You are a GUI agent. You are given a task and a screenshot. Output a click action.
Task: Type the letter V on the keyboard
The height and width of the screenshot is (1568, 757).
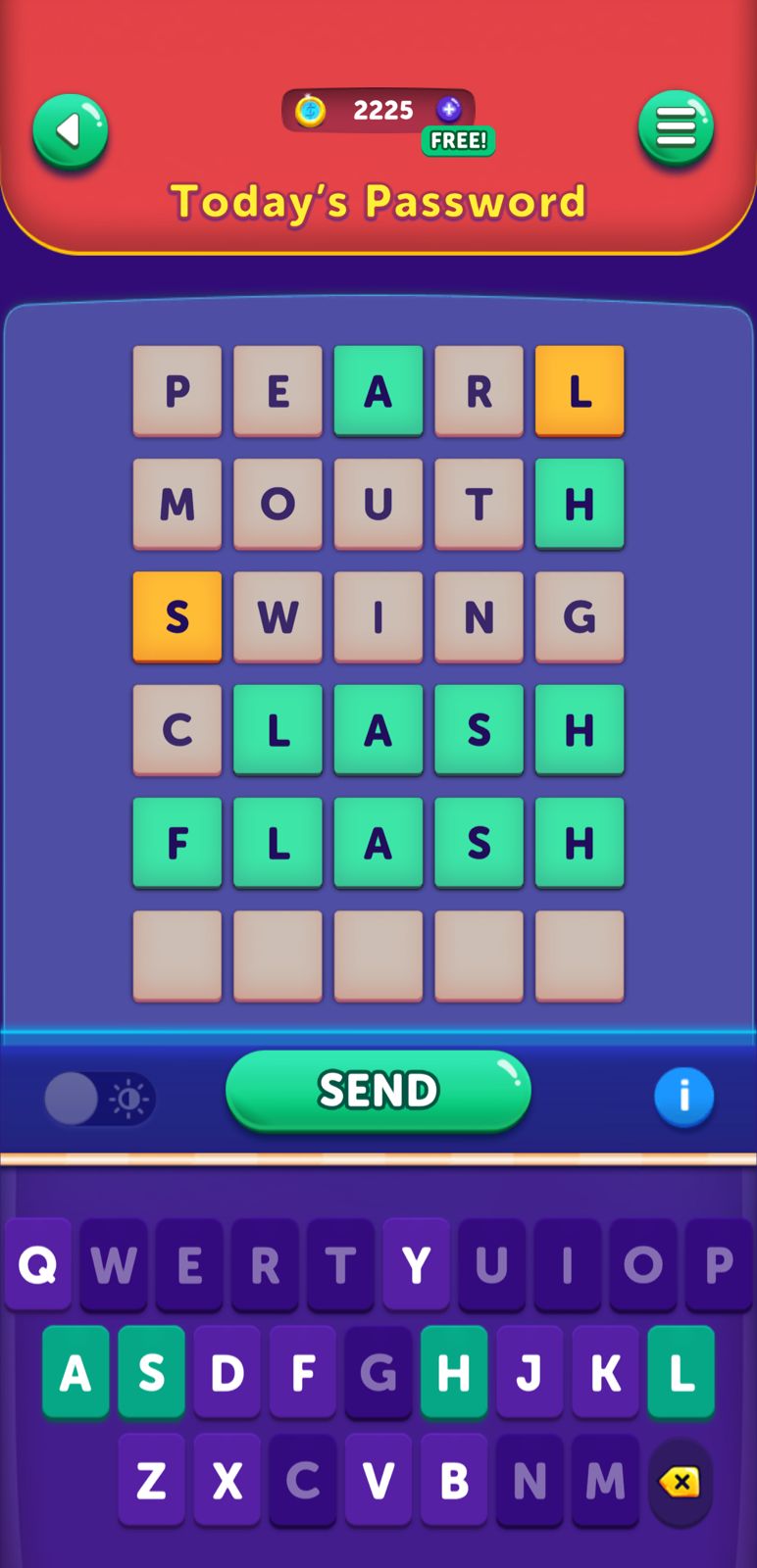point(378,1481)
